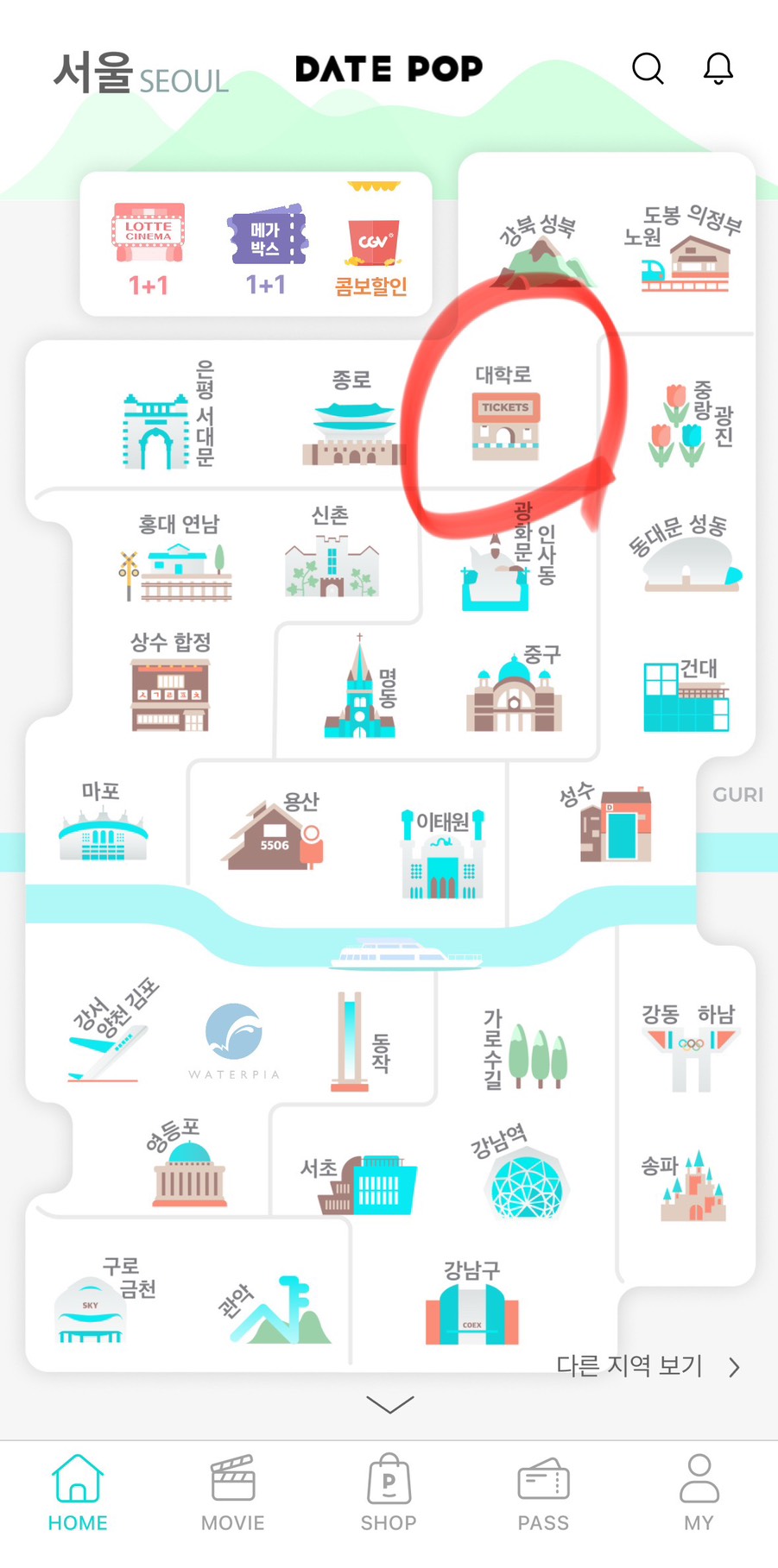Choose the 홍대 연남 area
Image resolution: width=778 pixels, height=1568 pixels.
pyautogui.click(x=179, y=558)
